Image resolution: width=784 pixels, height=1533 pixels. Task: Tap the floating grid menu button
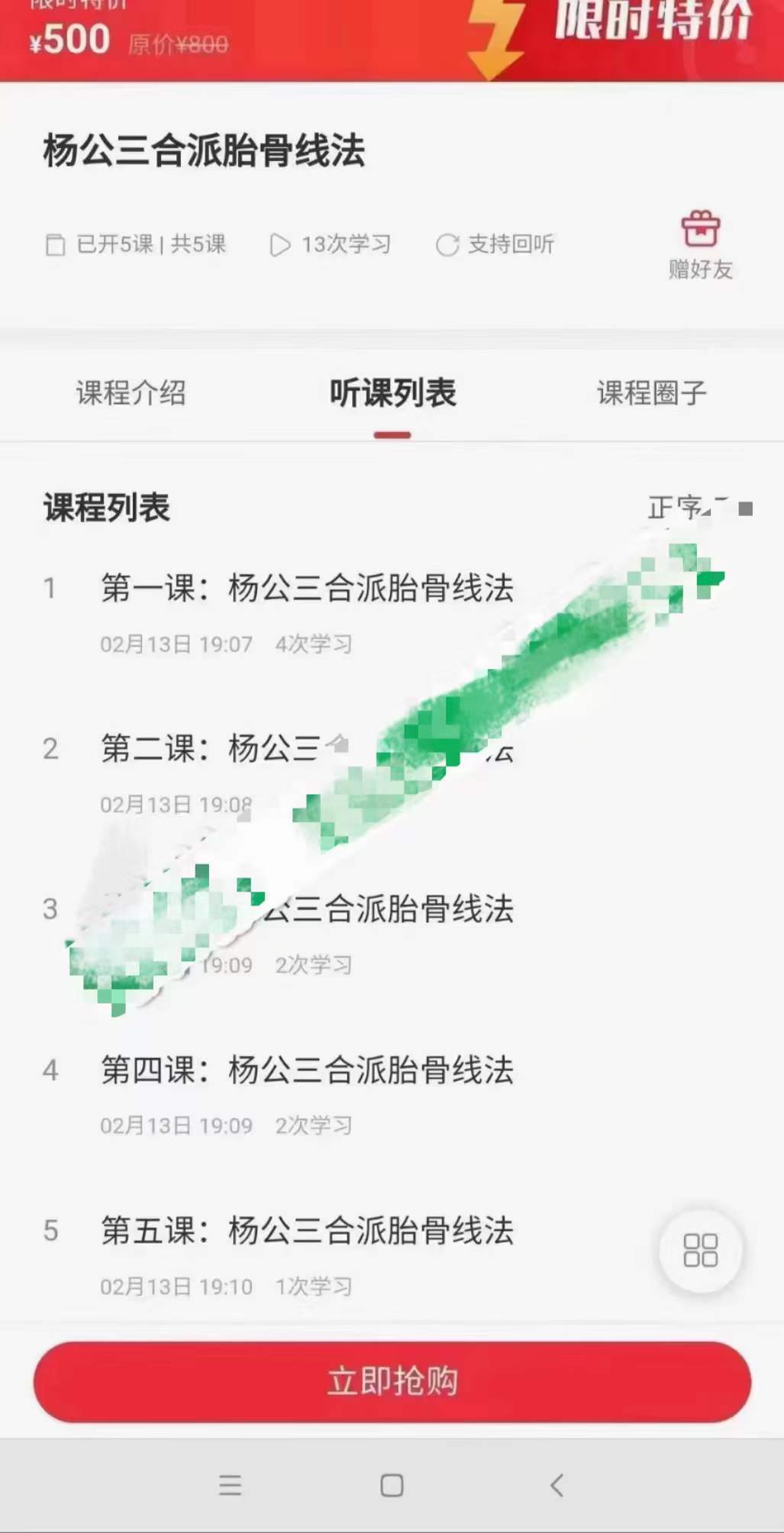coord(700,1251)
